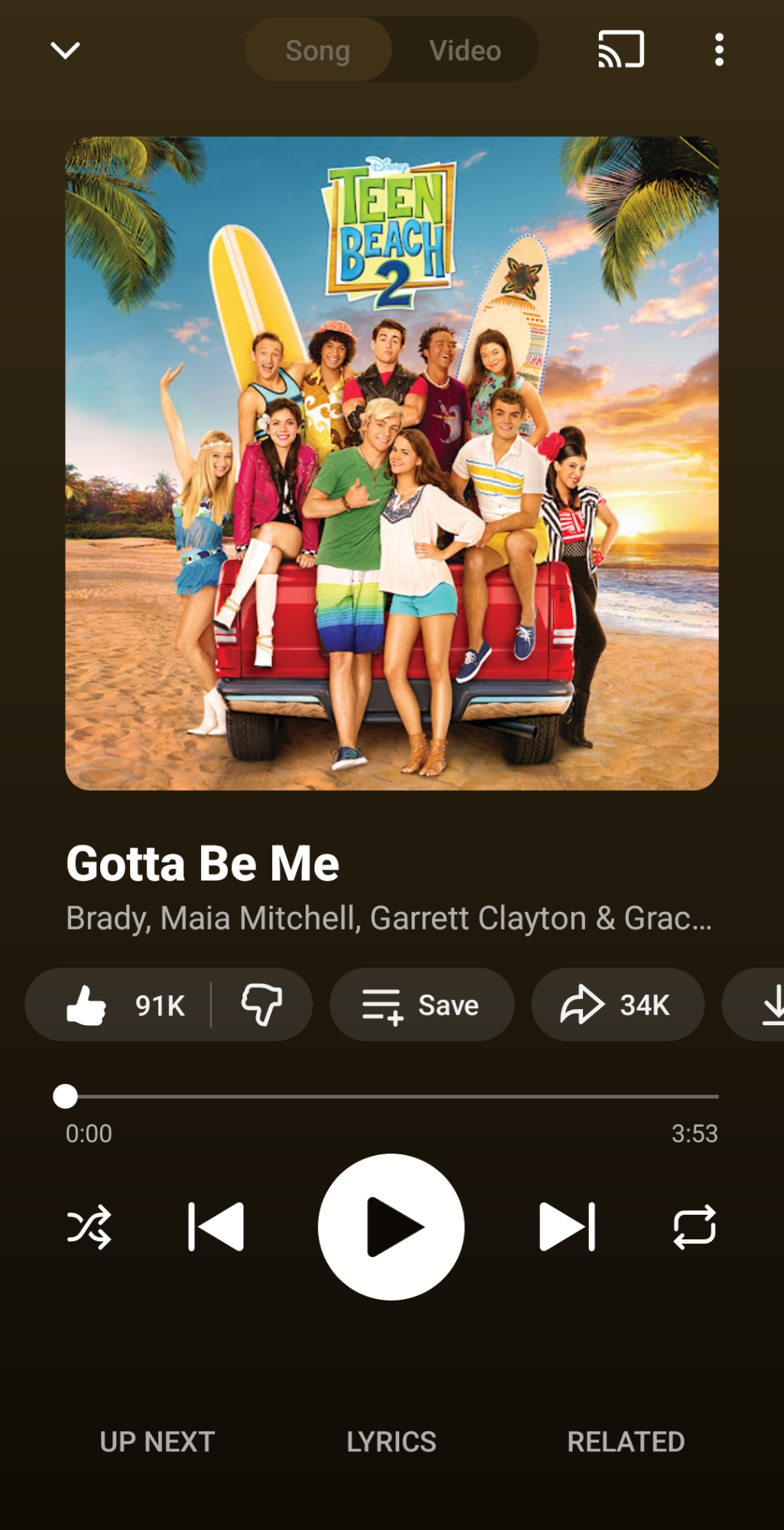The height and width of the screenshot is (1530, 784).
Task: Show the Related tab
Action: click(x=626, y=1442)
